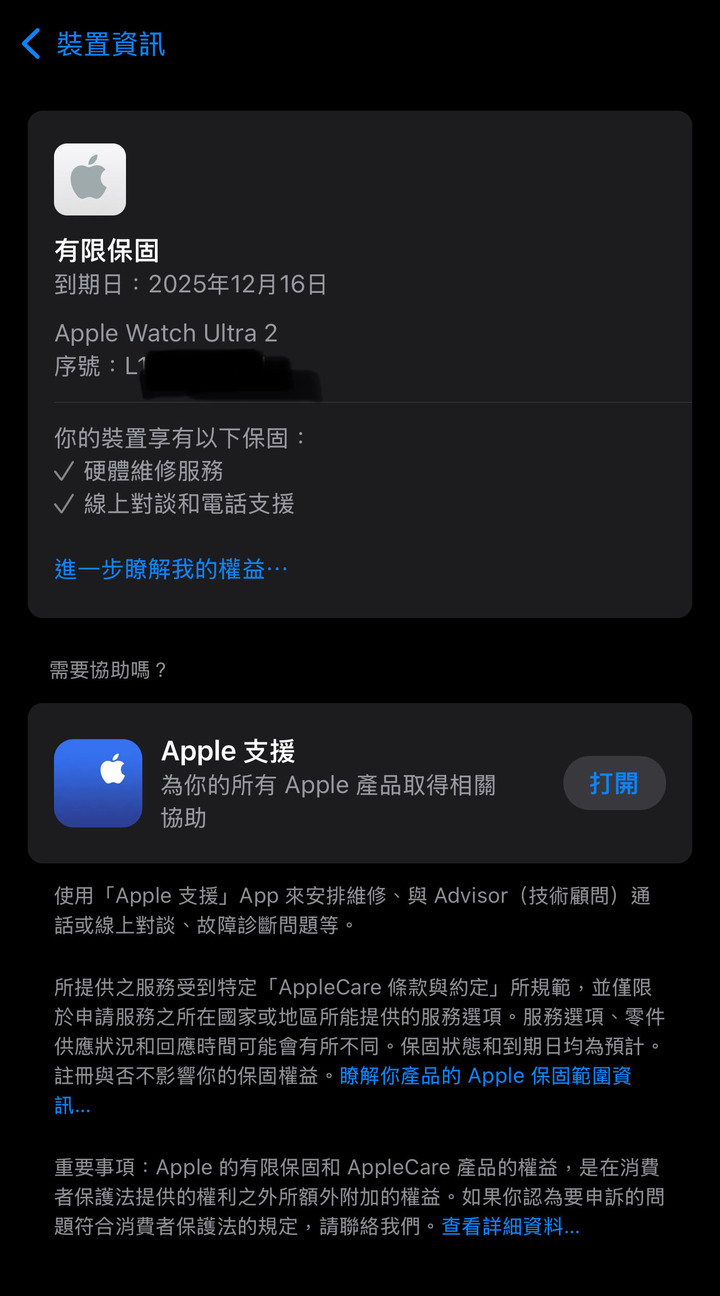Open the 進一步瞭解我的權益 link
This screenshot has height=1296, width=720.
[x=171, y=569]
